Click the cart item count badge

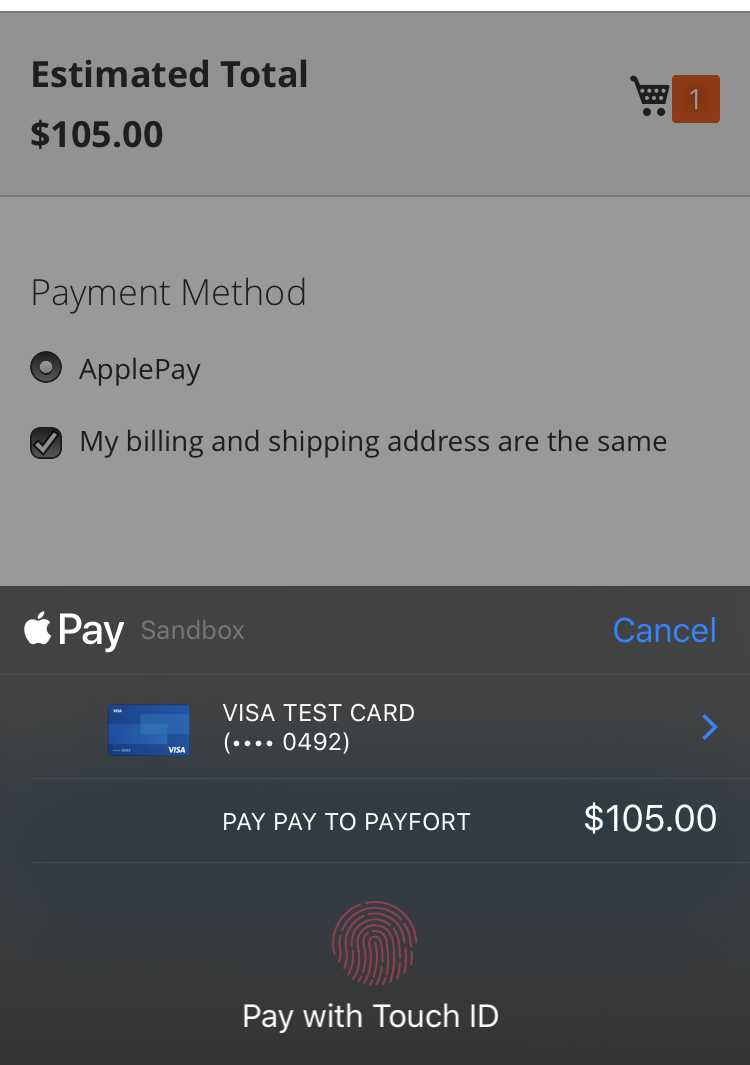(695, 98)
